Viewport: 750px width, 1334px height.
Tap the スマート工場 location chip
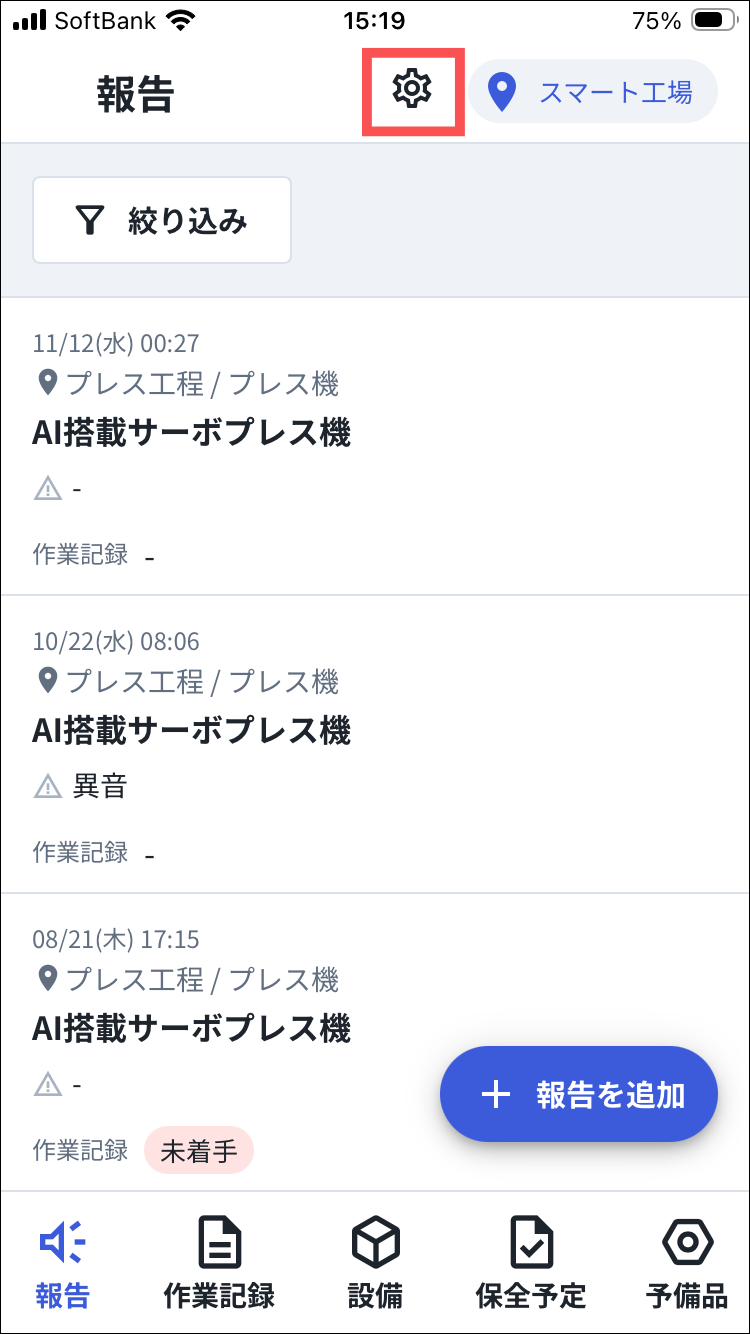[x=593, y=92]
